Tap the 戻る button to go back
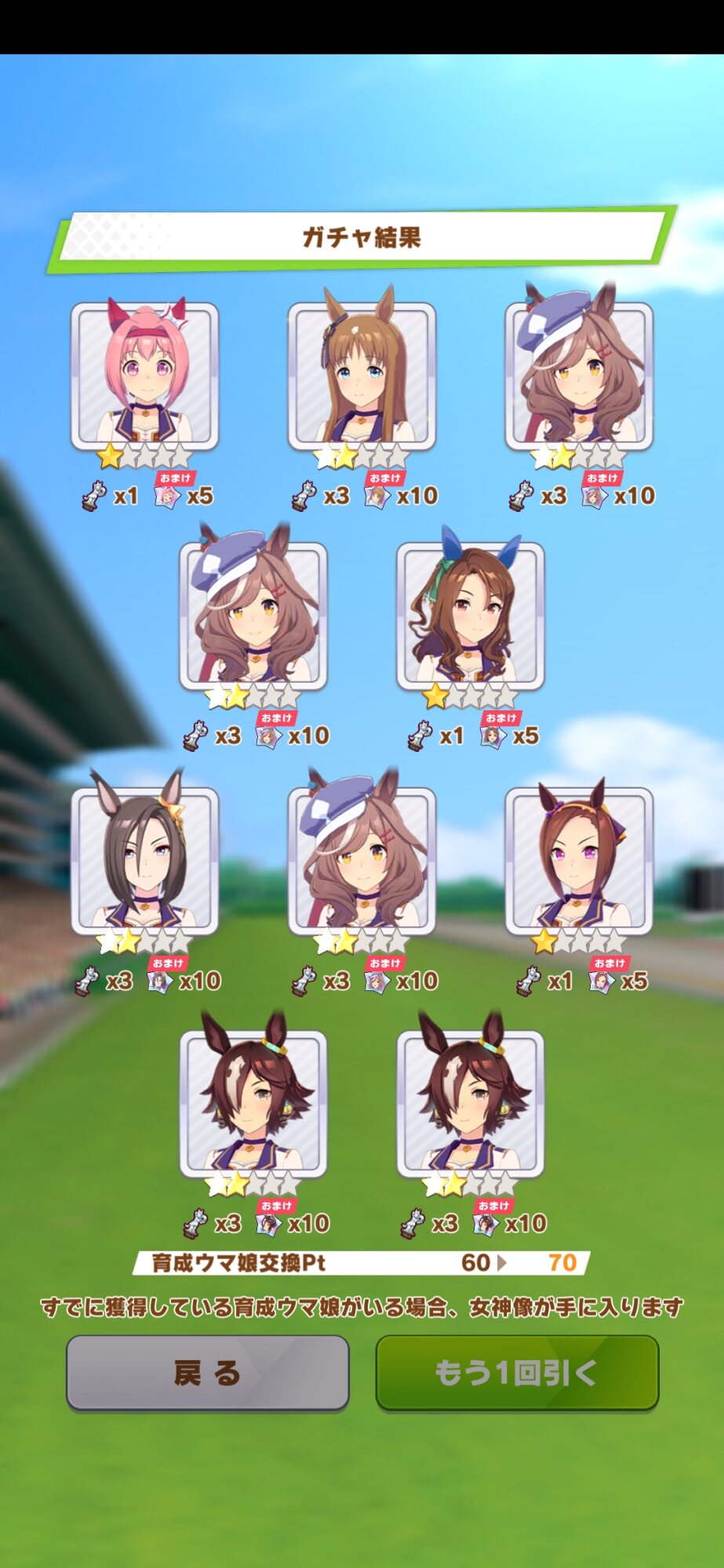Image resolution: width=724 pixels, height=1568 pixels. pyautogui.click(x=207, y=1373)
